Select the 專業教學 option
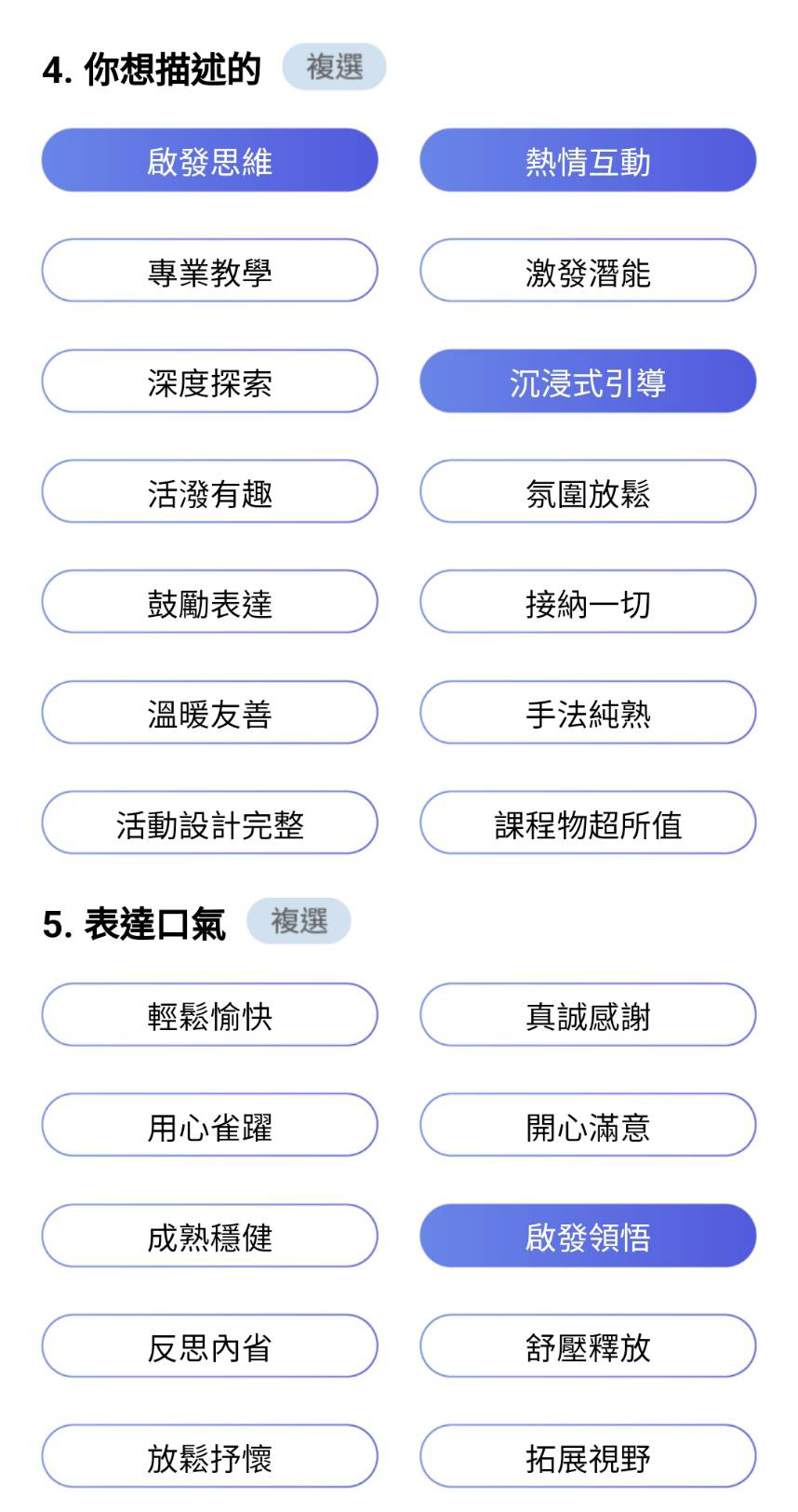 (x=209, y=271)
